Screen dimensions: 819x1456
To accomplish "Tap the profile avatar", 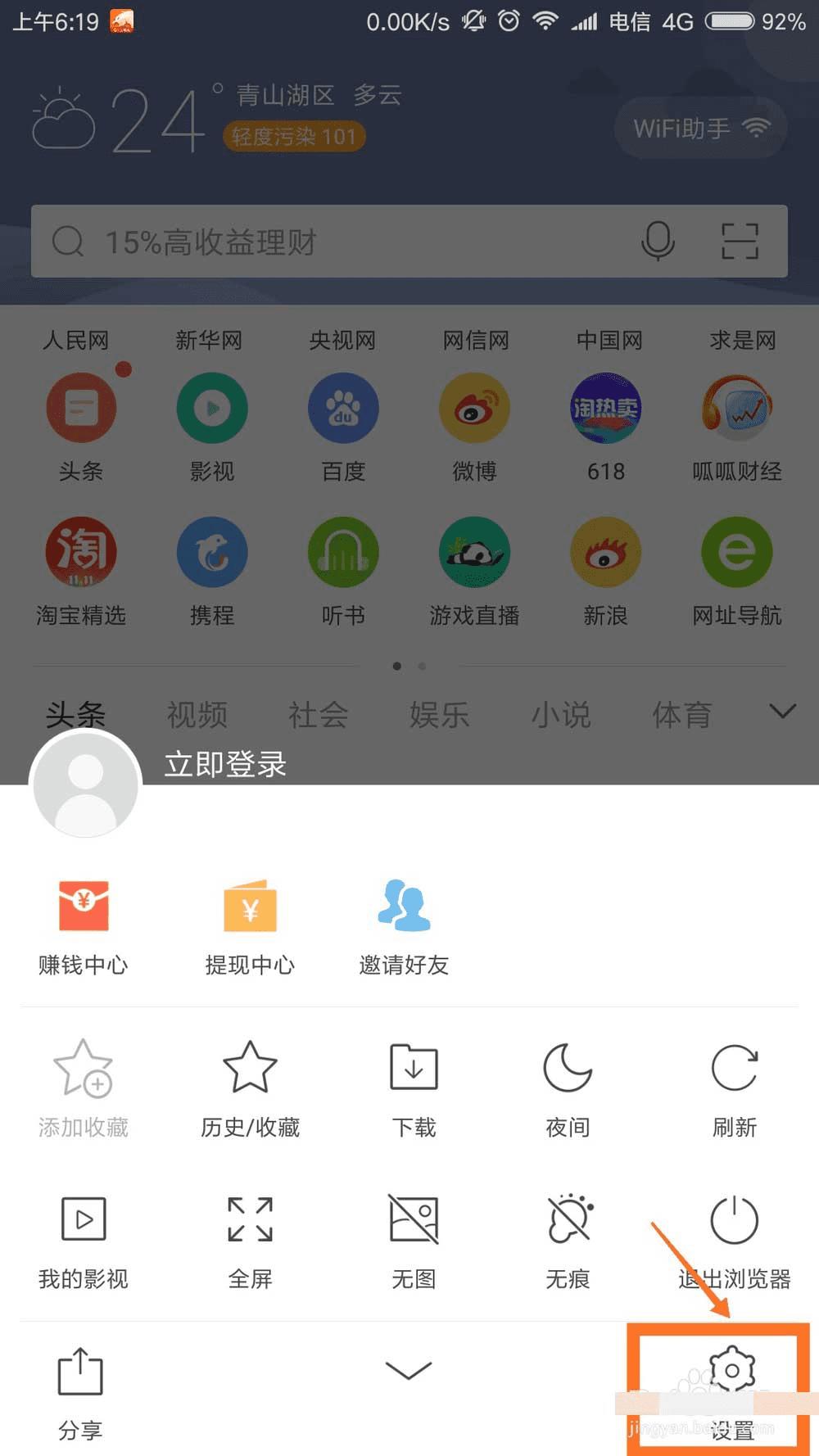I will tap(85, 784).
